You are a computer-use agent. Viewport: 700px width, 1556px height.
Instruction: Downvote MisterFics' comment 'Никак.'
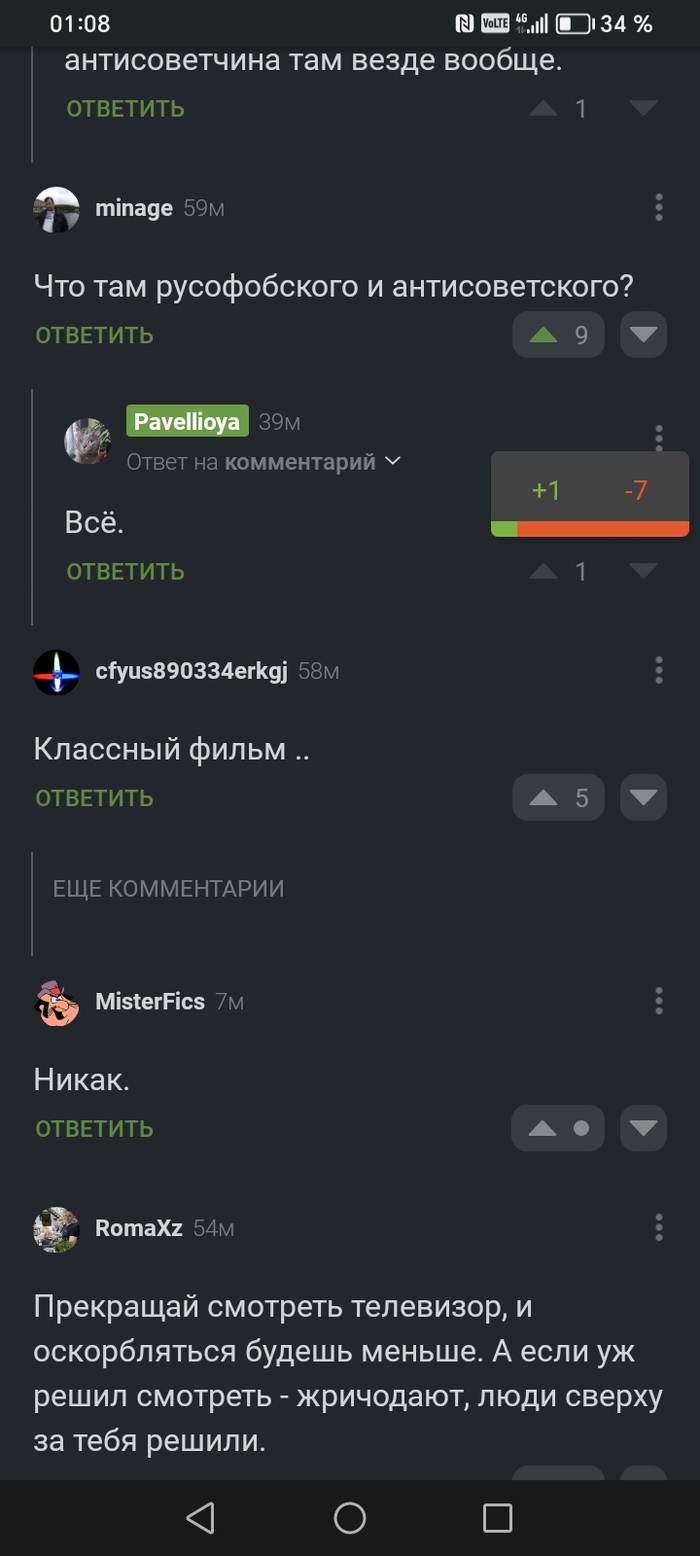[x=643, y=1129]
